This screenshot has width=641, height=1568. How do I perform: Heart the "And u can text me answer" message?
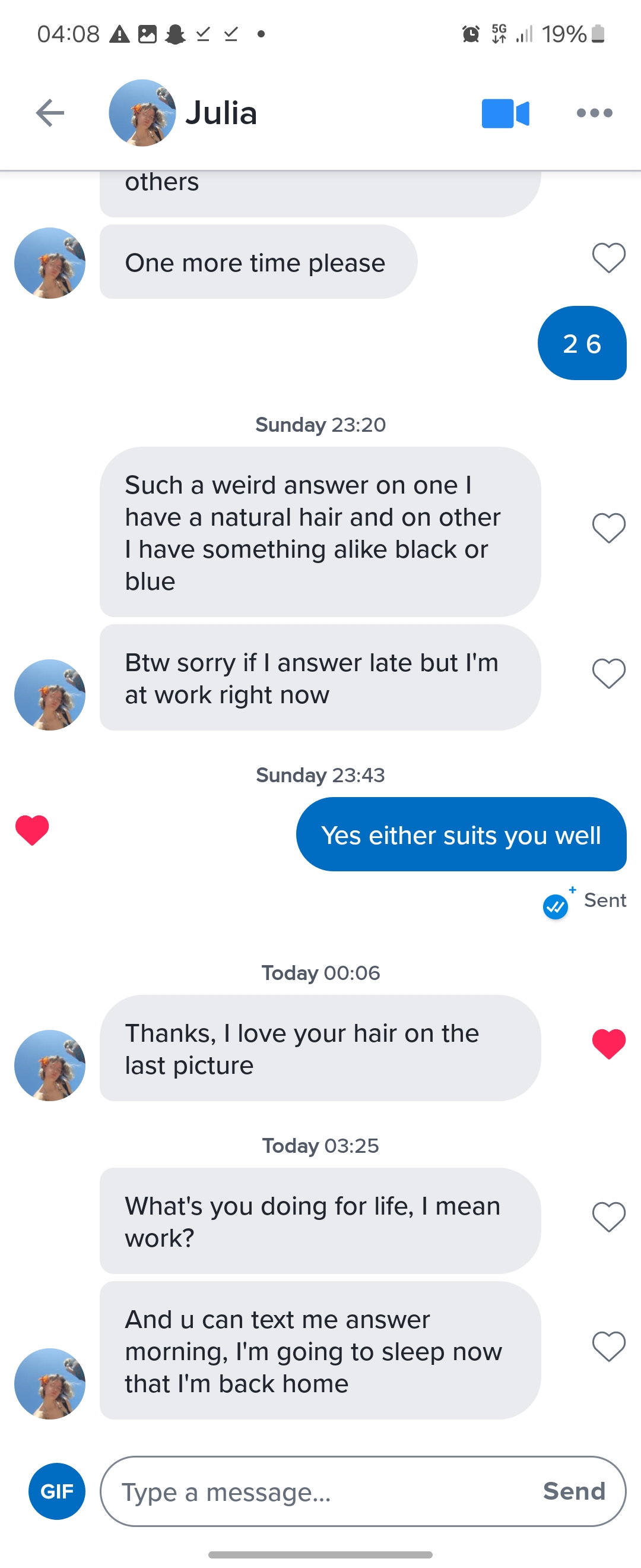[608, 1346]
